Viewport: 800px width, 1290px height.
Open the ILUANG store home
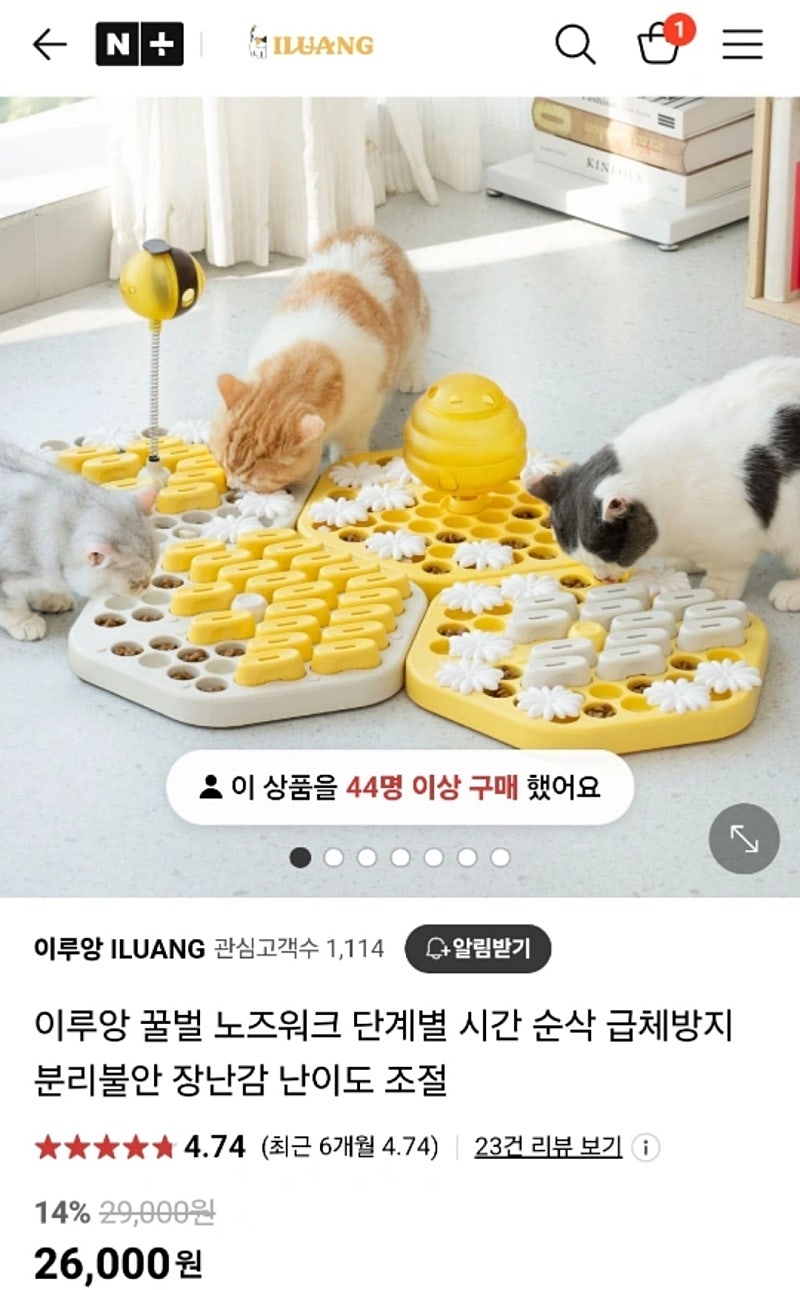click(x=311, y=44)
